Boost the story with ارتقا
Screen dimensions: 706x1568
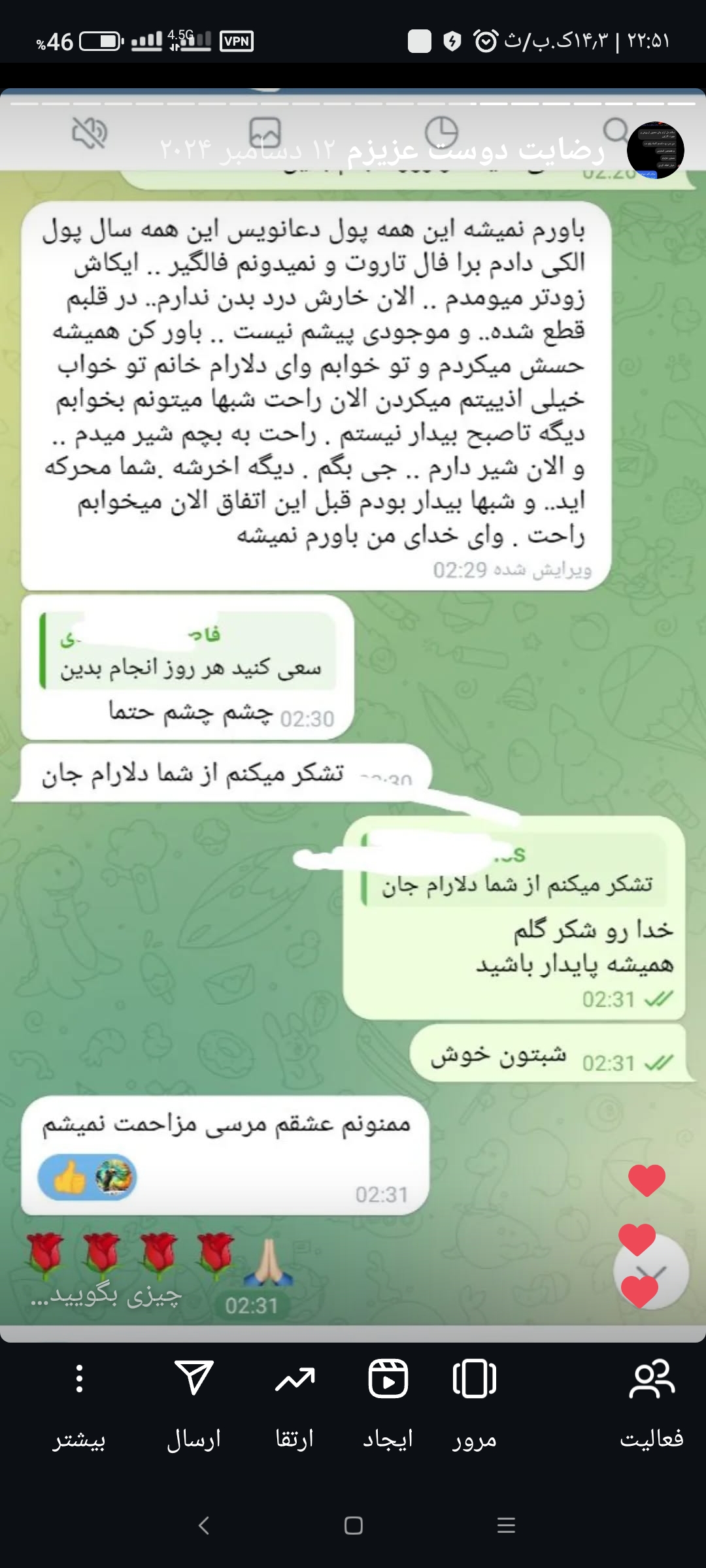click(x=295, y=1402)
